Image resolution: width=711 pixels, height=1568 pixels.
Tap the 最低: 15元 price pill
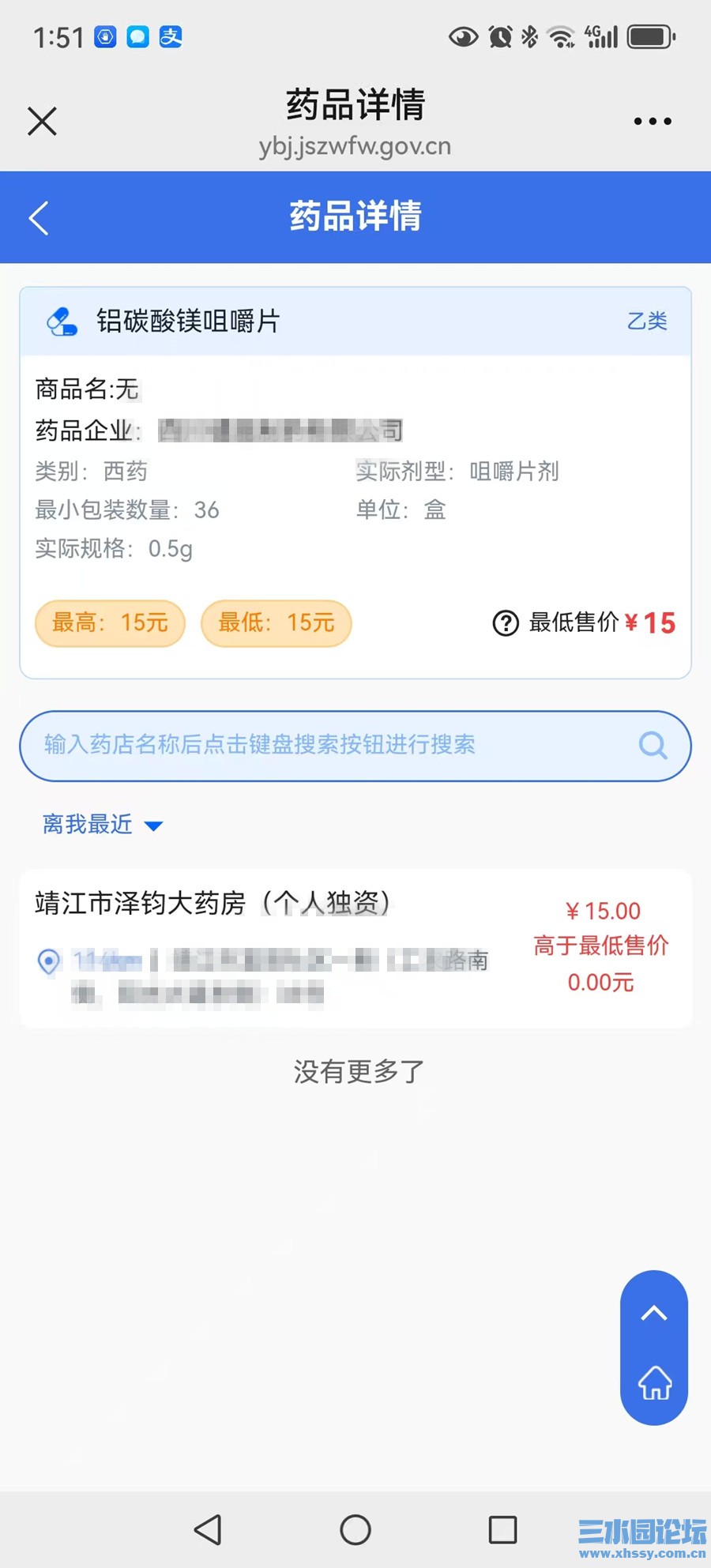[x=276, y=623]
